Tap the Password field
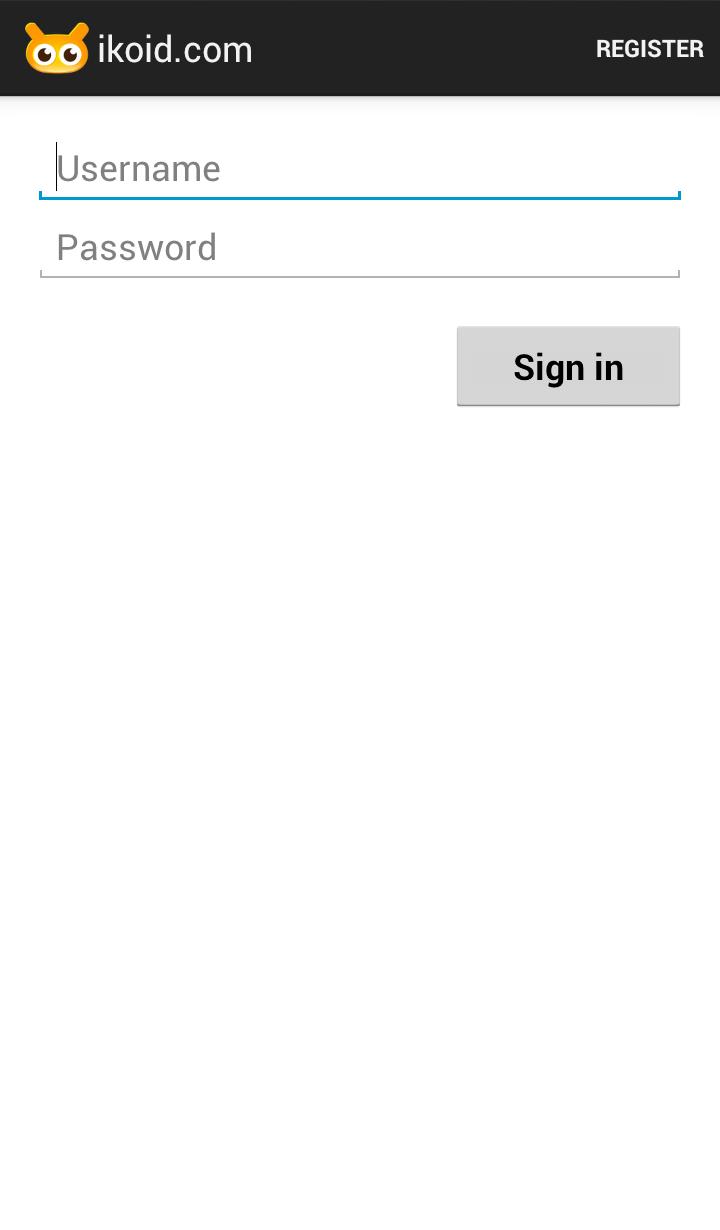 pyautogui.click(x=360, y=248)
